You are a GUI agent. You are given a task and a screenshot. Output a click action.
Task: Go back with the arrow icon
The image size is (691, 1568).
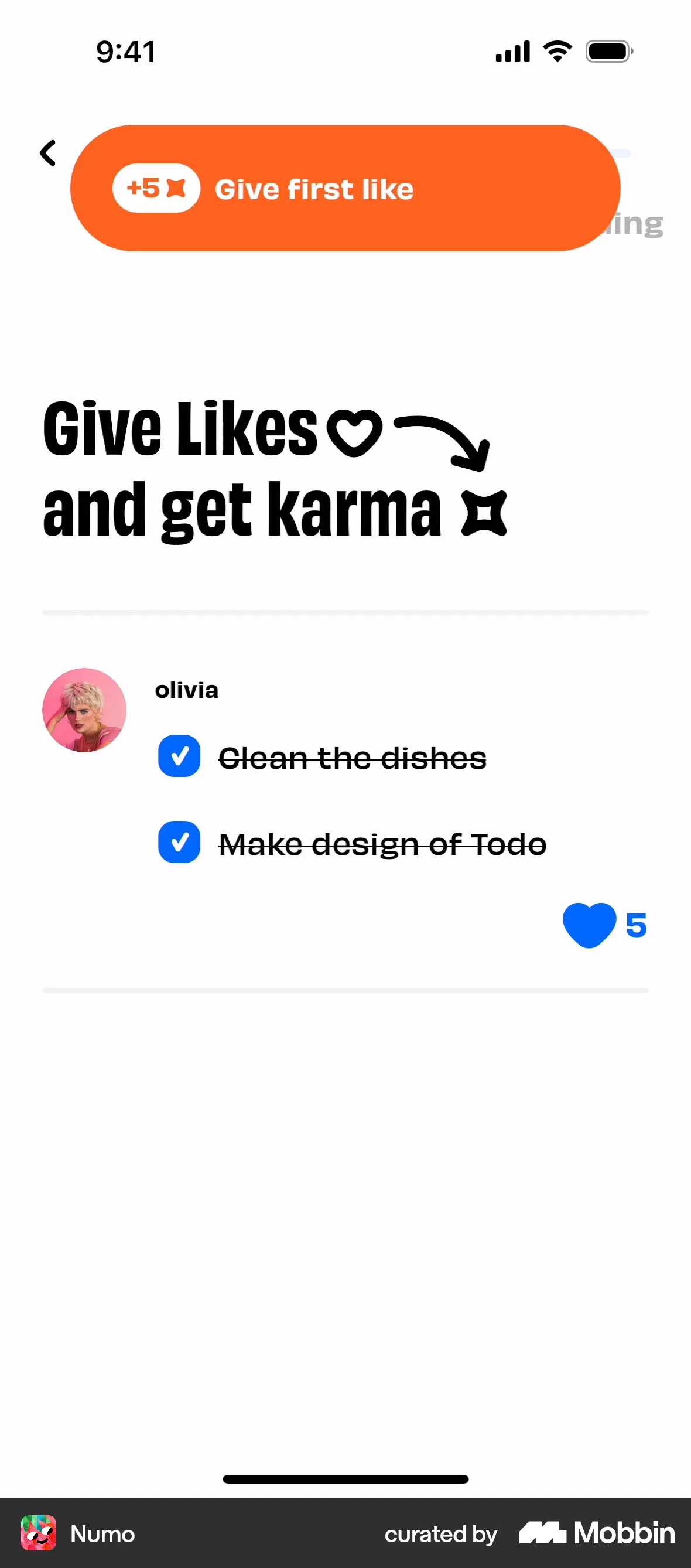(48, 153)
